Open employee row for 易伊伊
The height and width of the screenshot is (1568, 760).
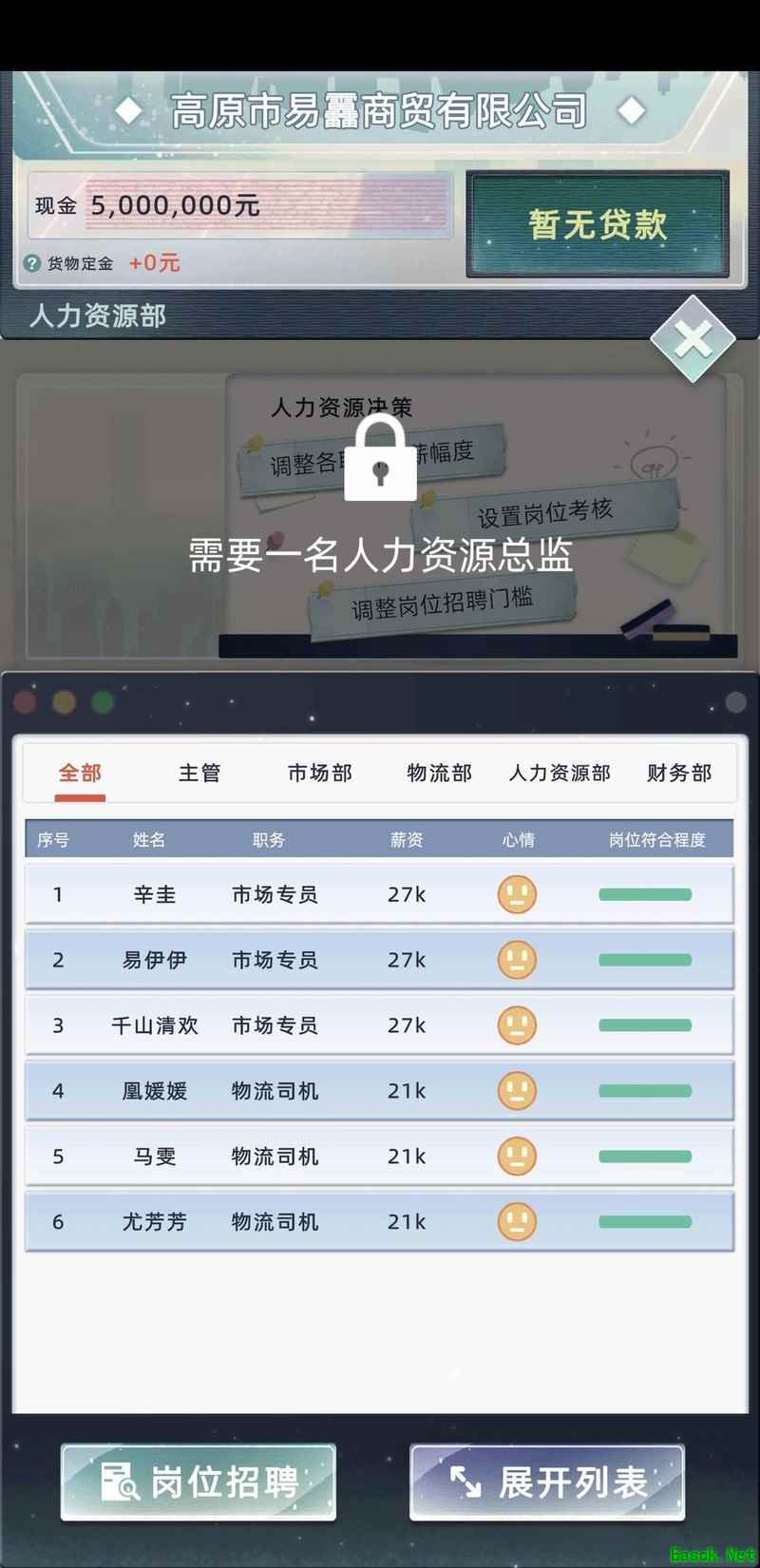coord(379,960)
